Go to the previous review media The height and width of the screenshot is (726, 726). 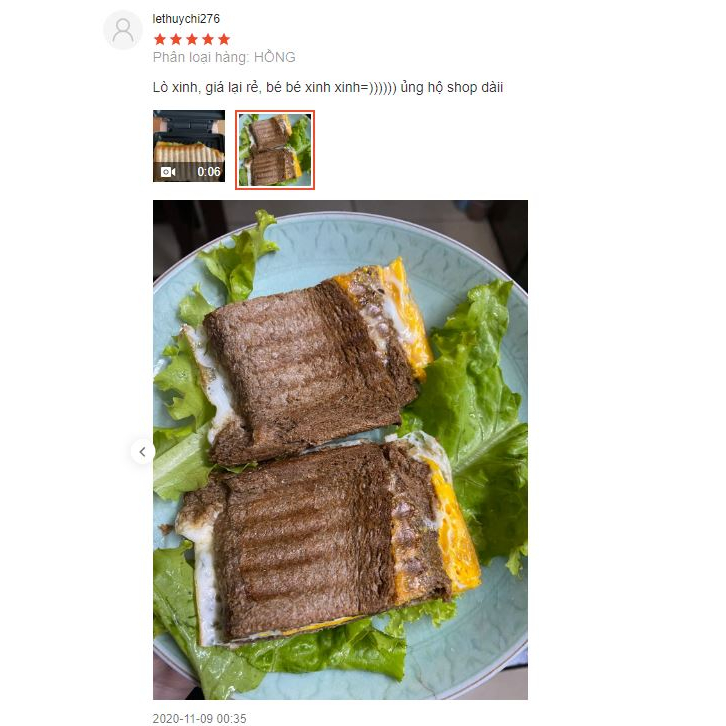coord(142,452)
